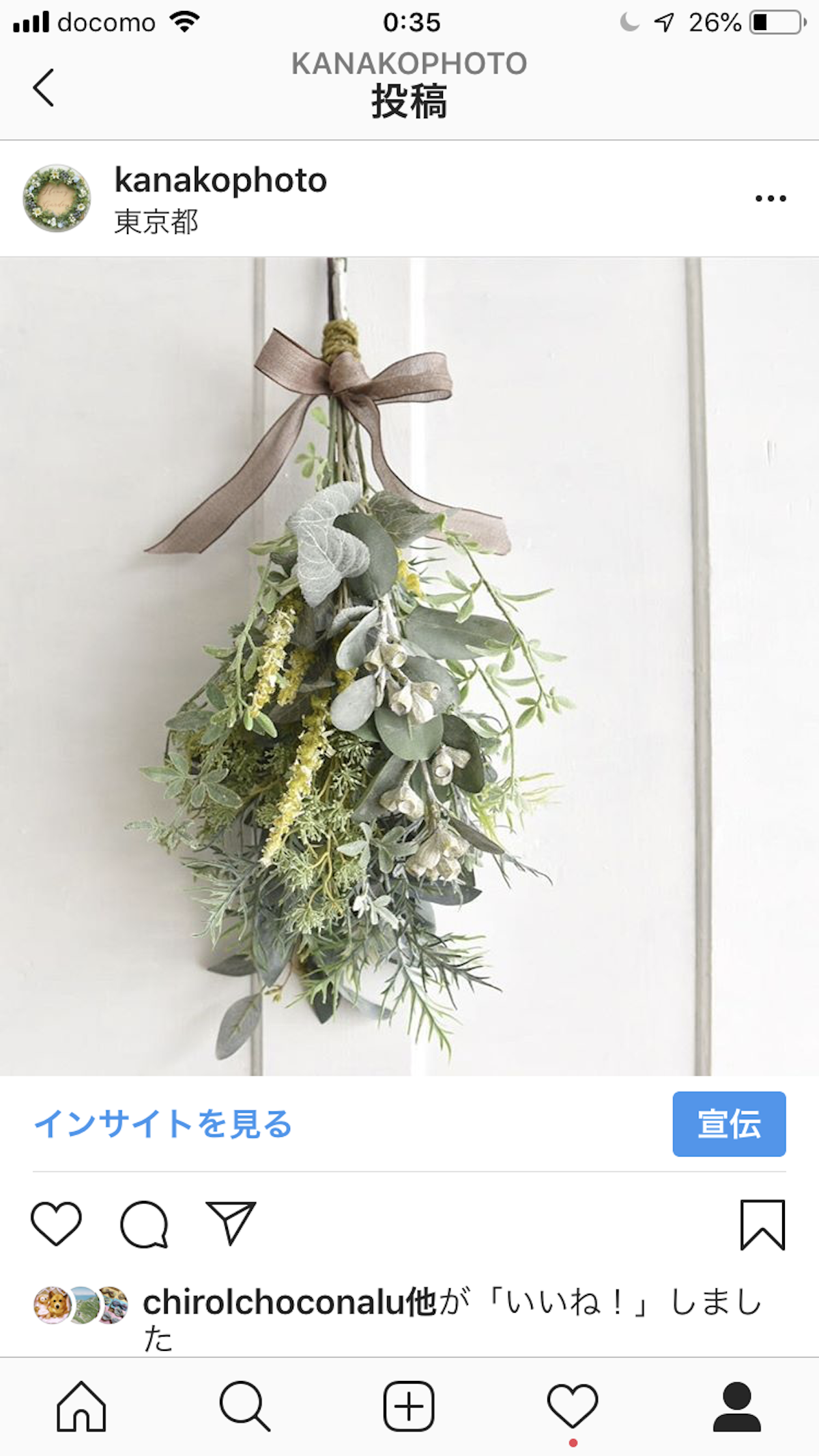This screenshot has height=1456, width=819.
Task: Open the 東京都 location tag
Action: (156, 222)
